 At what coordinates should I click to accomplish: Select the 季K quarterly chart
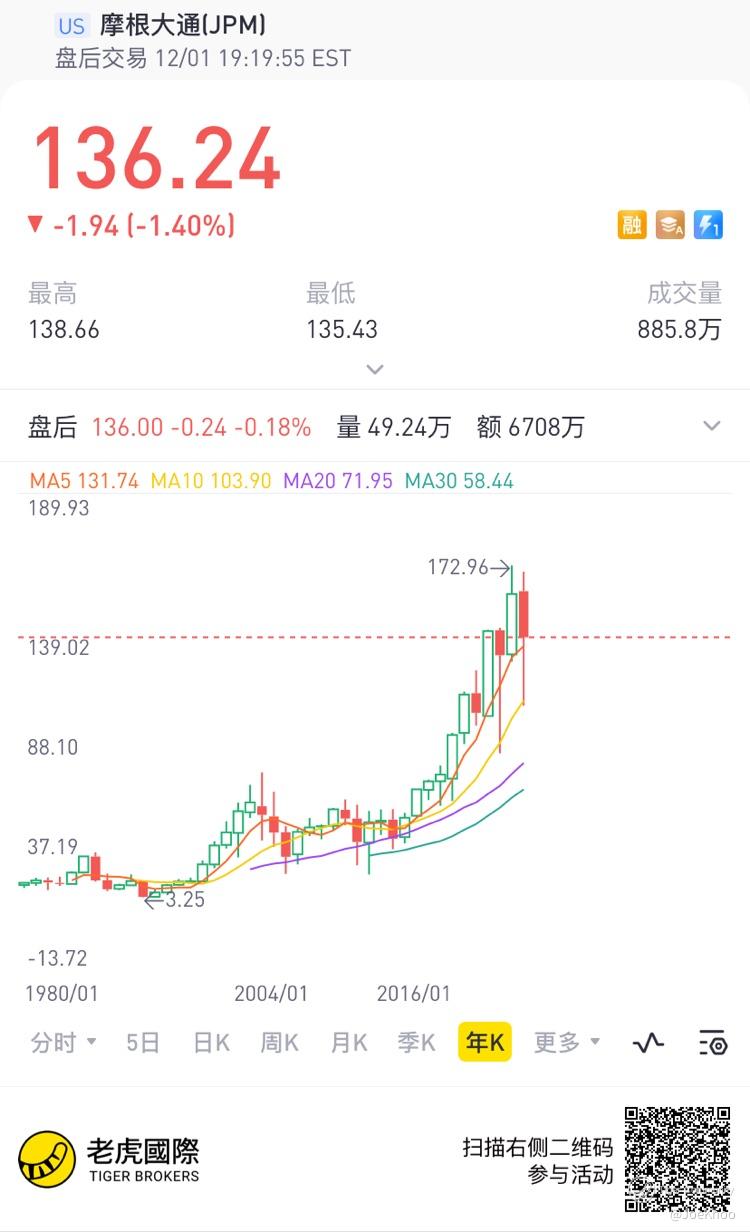point(416,1043)
